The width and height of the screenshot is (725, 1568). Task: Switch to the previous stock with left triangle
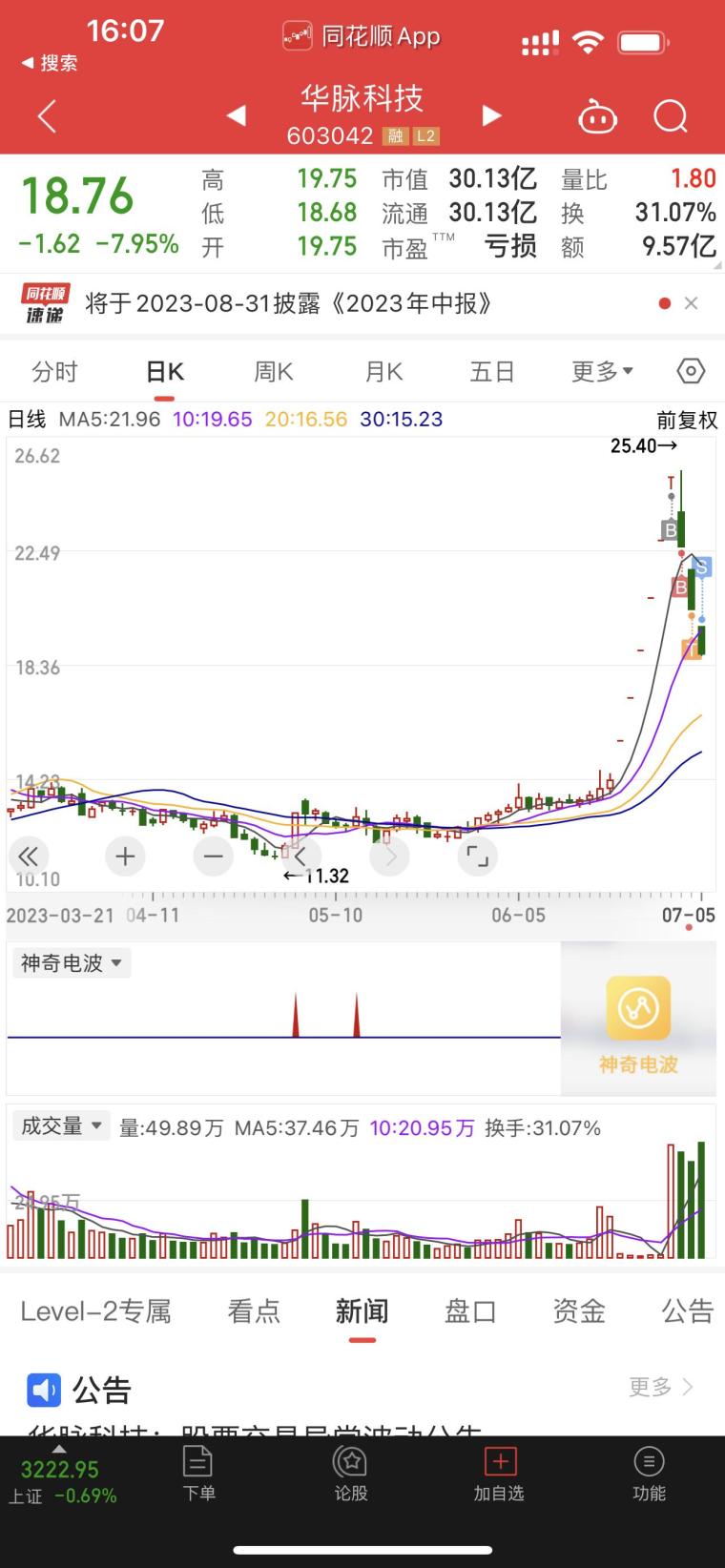pos(237,116)
